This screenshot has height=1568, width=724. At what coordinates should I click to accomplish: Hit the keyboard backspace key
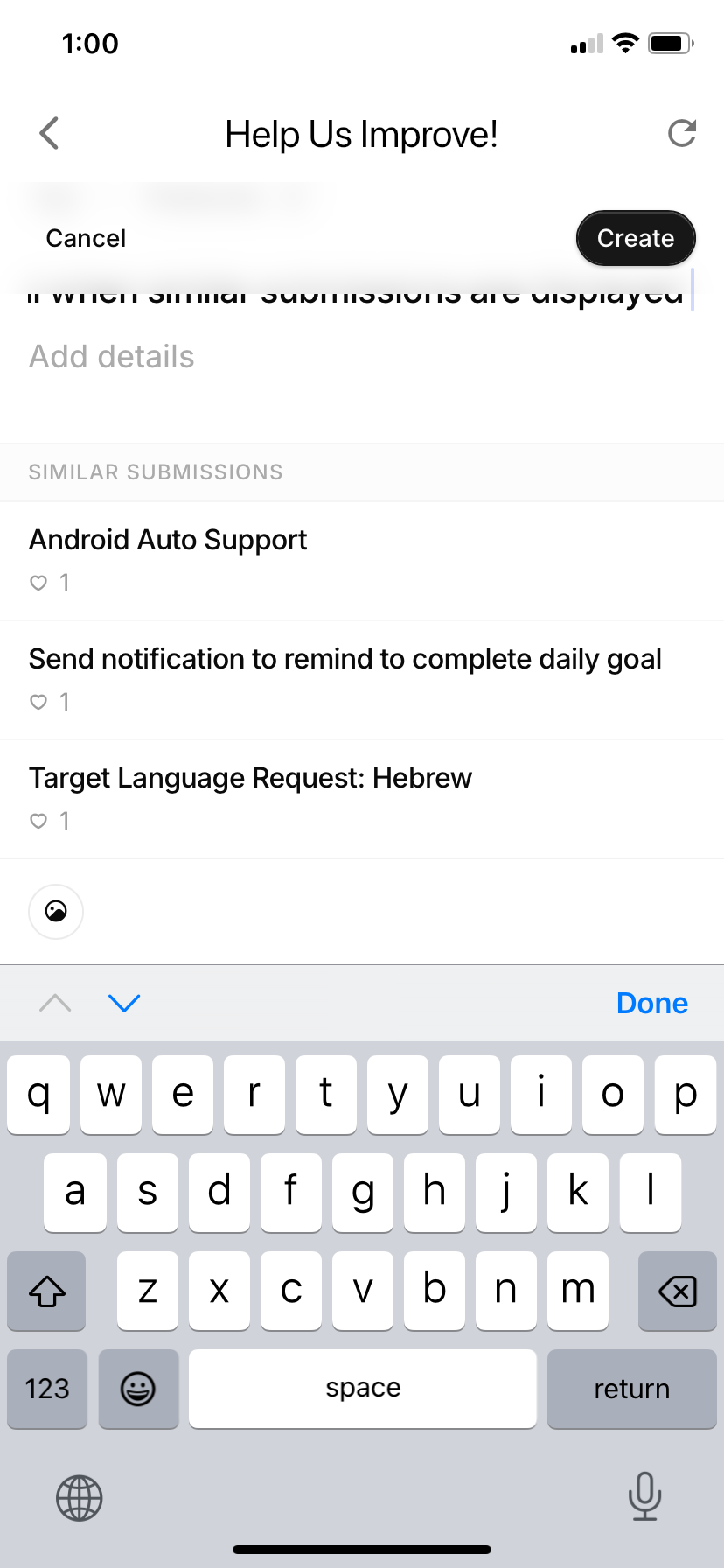click(677, 1291)
